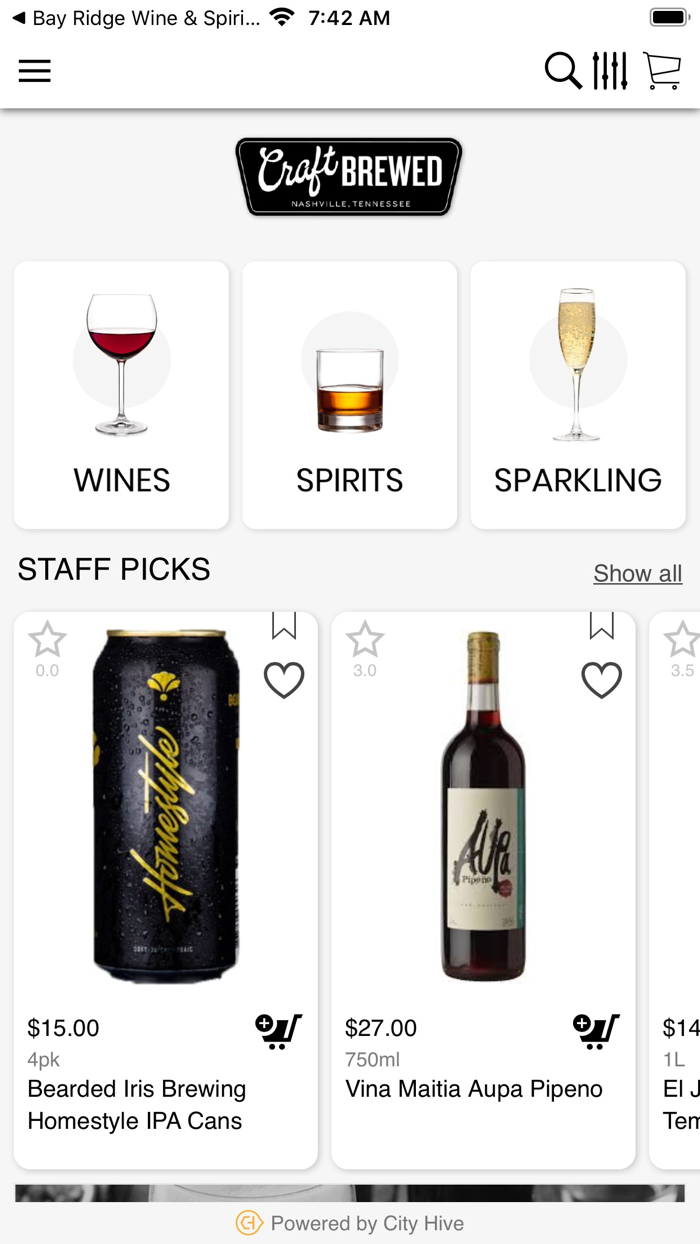Image resolution: width=700 pixels, height=1244 pixels.
Task: View the shopping cart
Action: tap(662, 71)
